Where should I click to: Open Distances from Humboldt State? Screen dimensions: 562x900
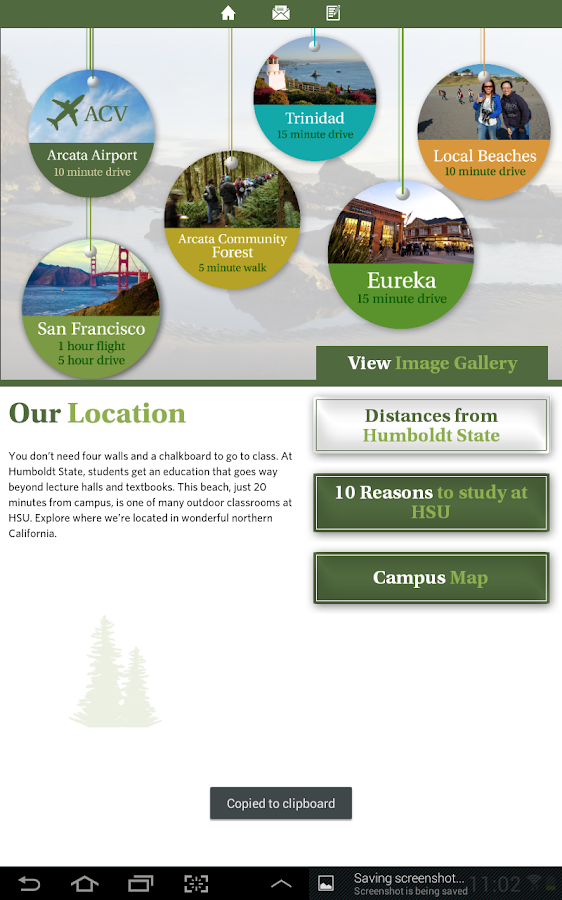coord(431,425)
